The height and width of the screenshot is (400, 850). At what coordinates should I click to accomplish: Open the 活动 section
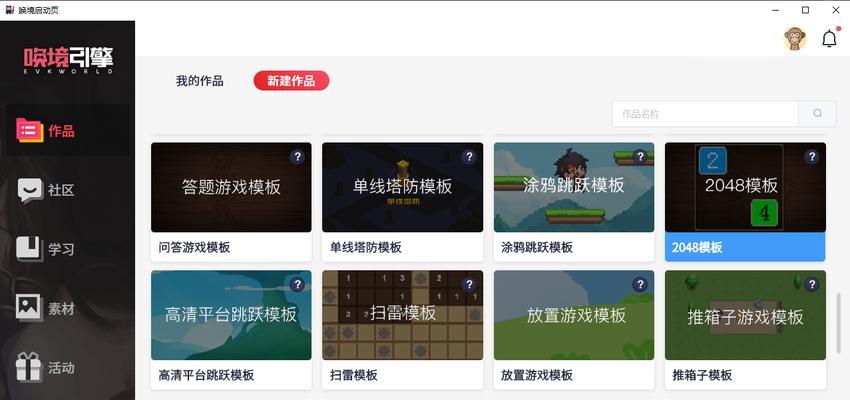[60, 367]
